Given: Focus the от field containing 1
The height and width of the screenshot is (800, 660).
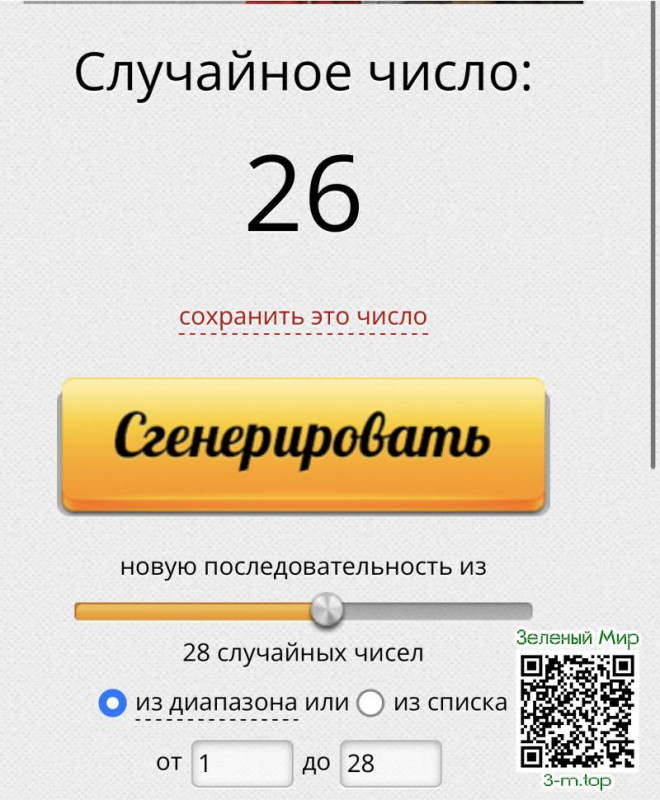Looking at the screenshot, I should coord(242,764).
